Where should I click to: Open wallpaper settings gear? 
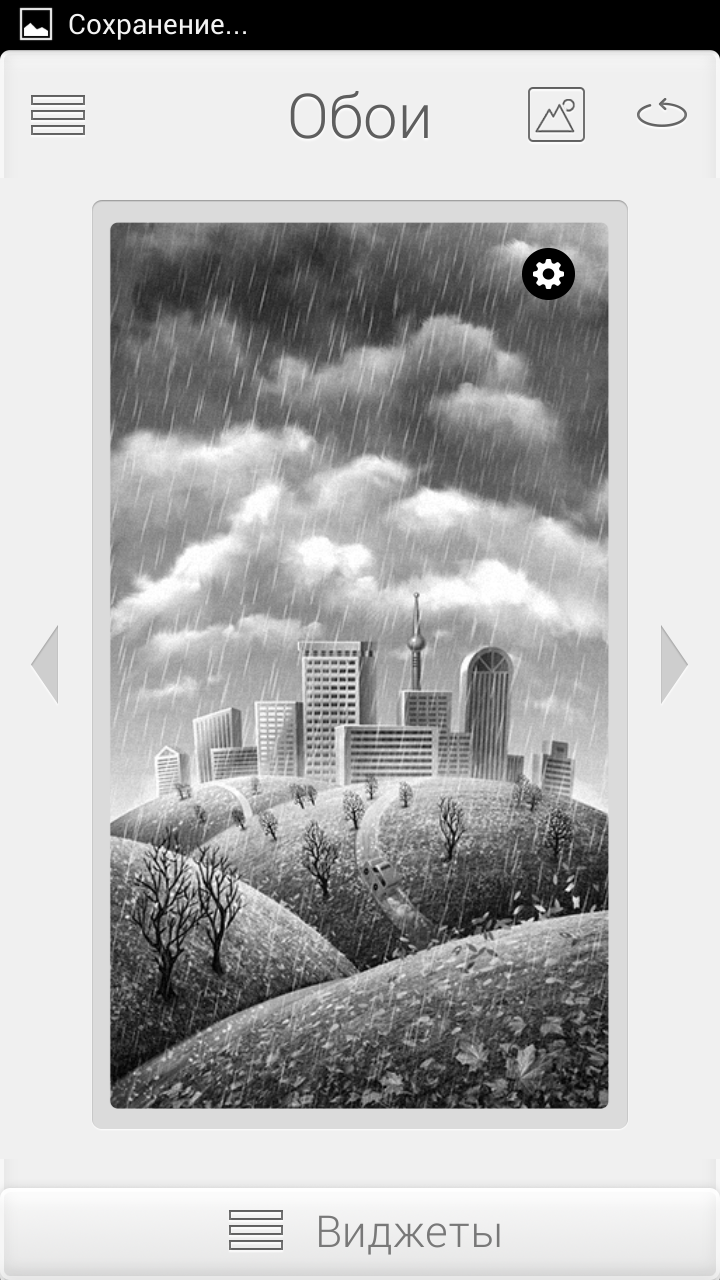tap(549, 274)
